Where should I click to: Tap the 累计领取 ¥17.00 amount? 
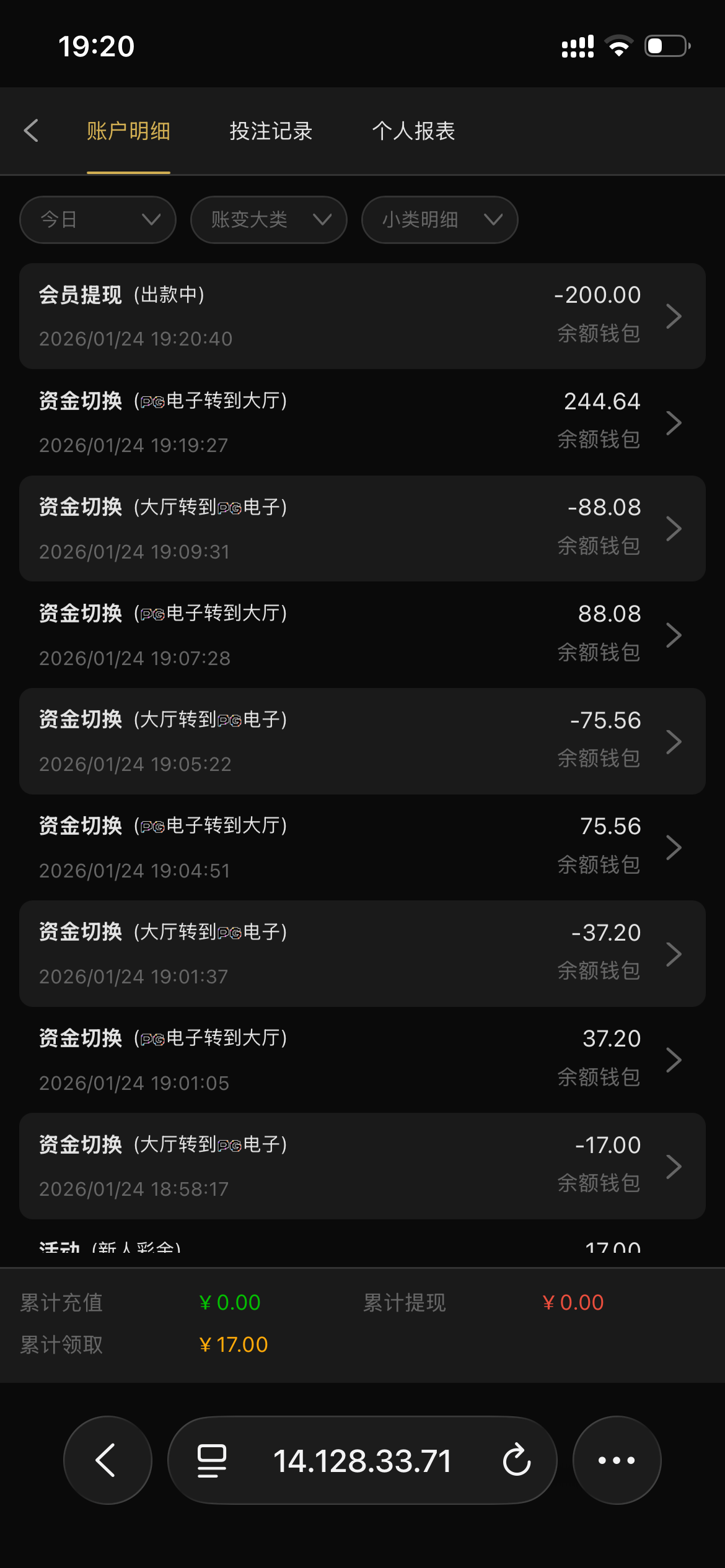(x=234, y=1344)
